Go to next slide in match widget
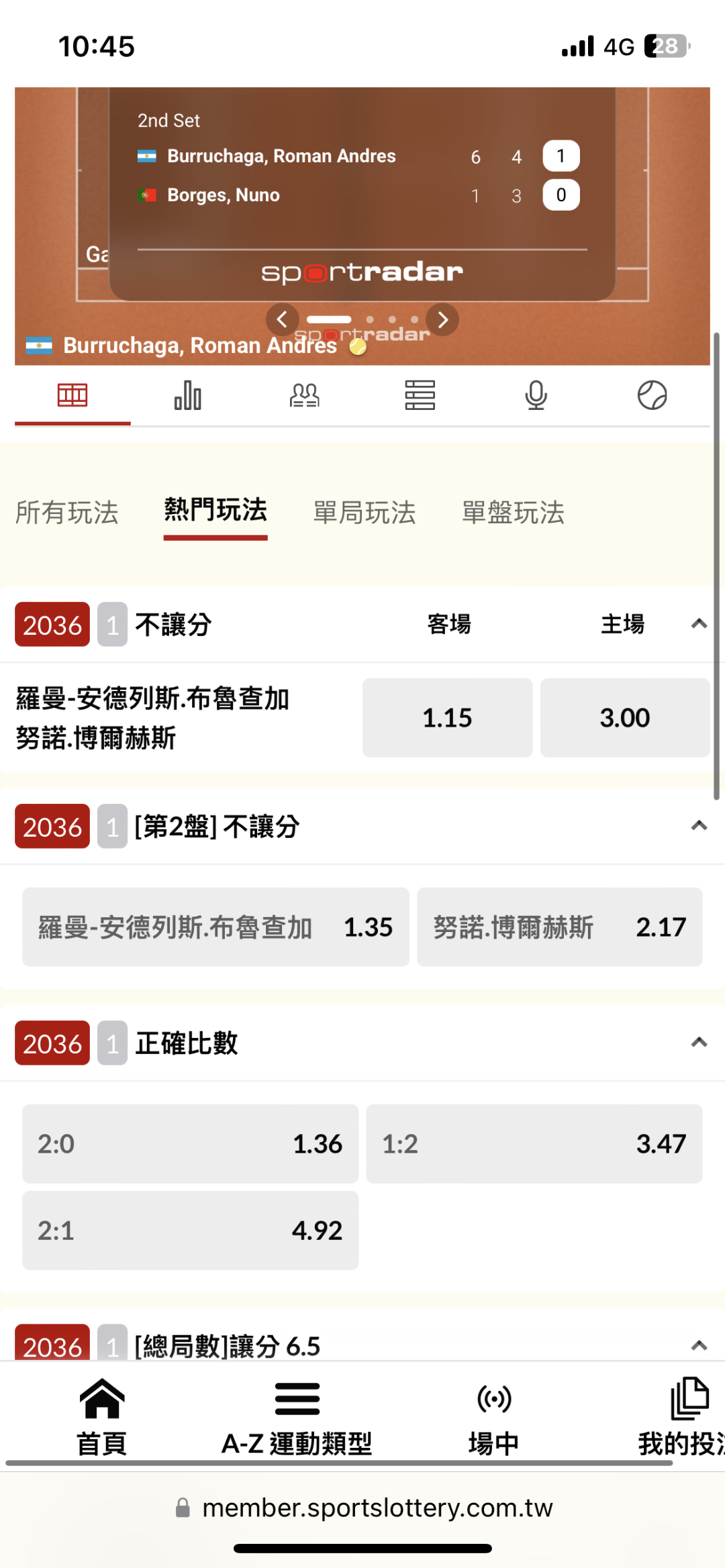Viewport: 725px width, 1568px height. tap(443, 319)
